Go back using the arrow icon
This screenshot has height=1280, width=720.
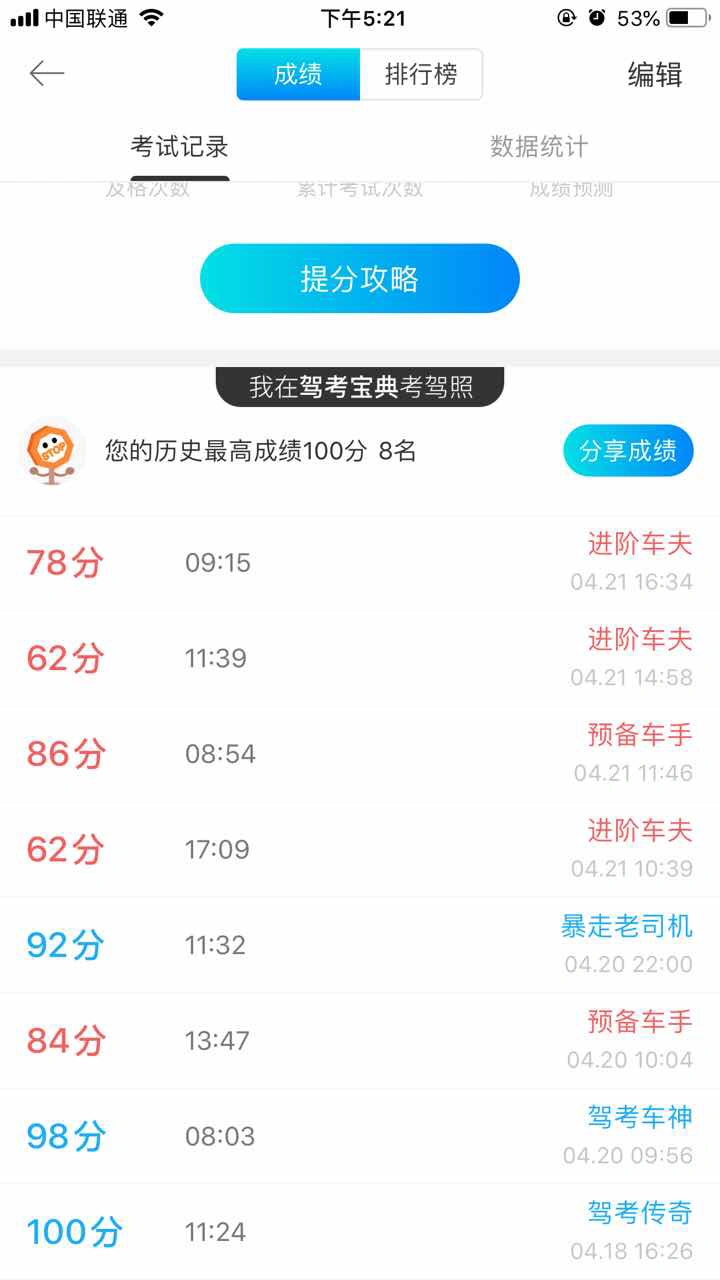47,73
